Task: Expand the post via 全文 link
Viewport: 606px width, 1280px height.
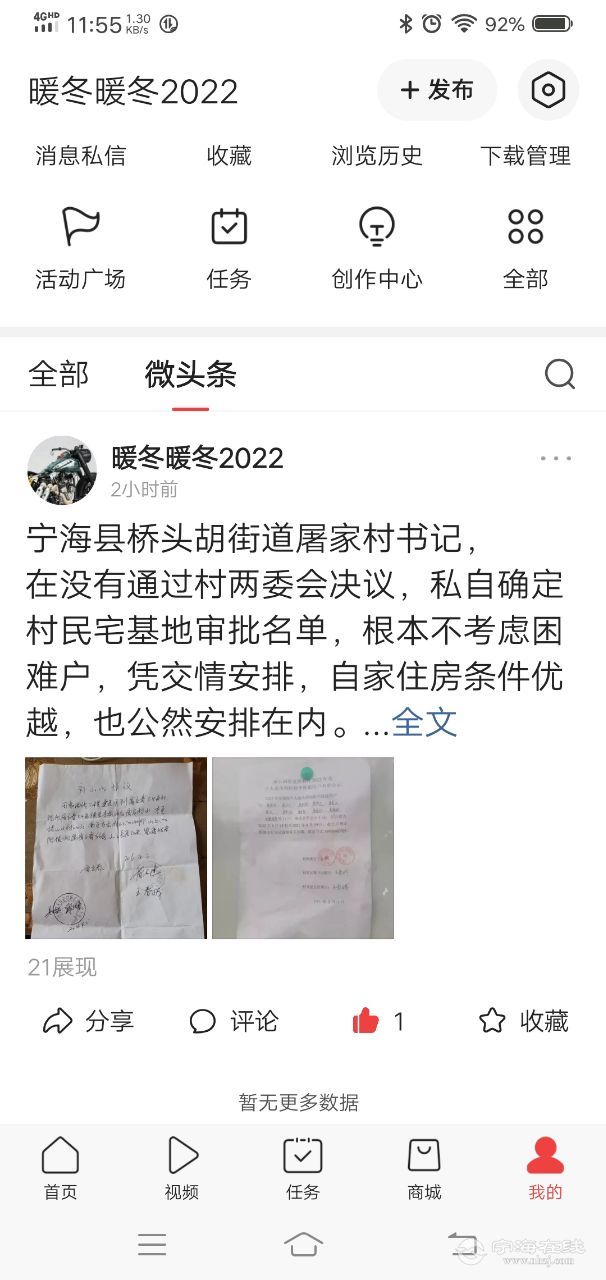Action: (x=424, y=722)
